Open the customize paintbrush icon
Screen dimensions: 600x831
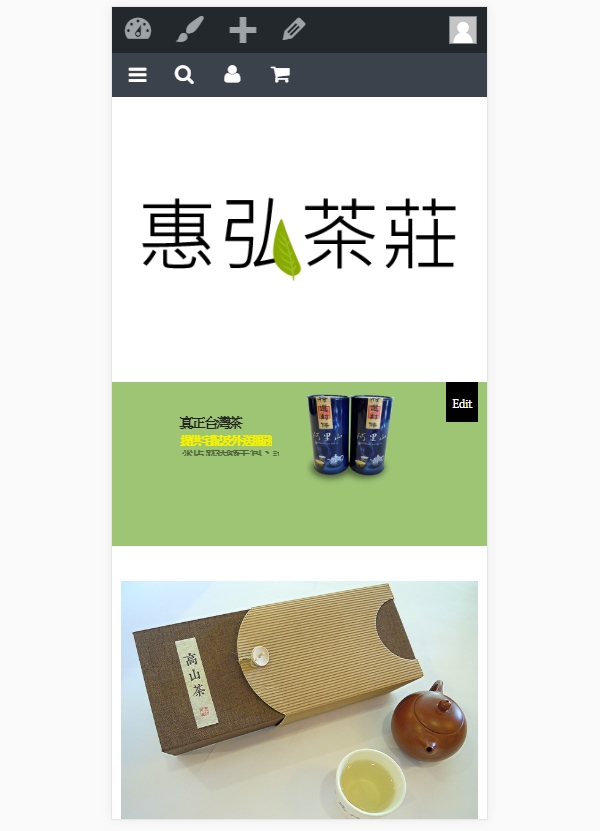190,29
